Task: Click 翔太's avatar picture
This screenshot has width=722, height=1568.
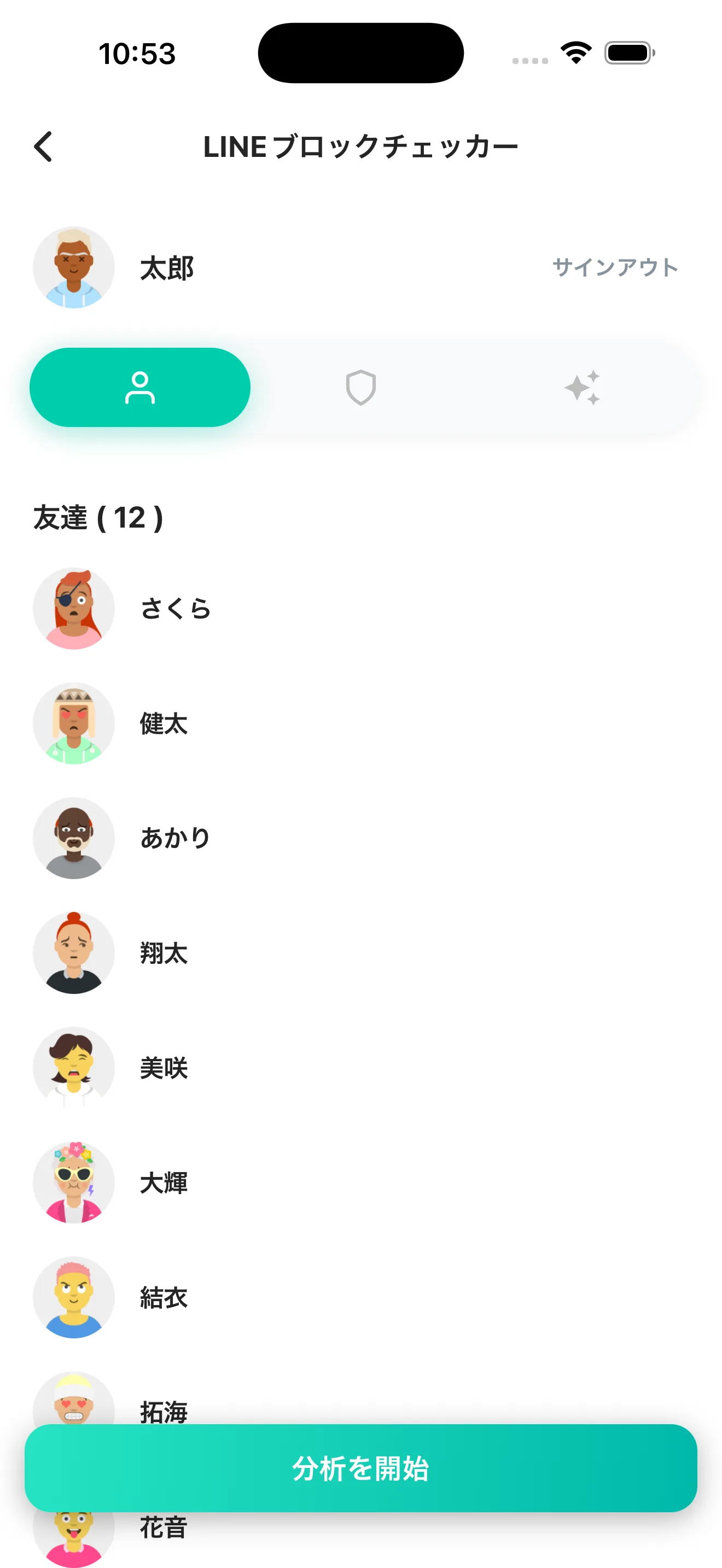Action: [x=74, y=953]
